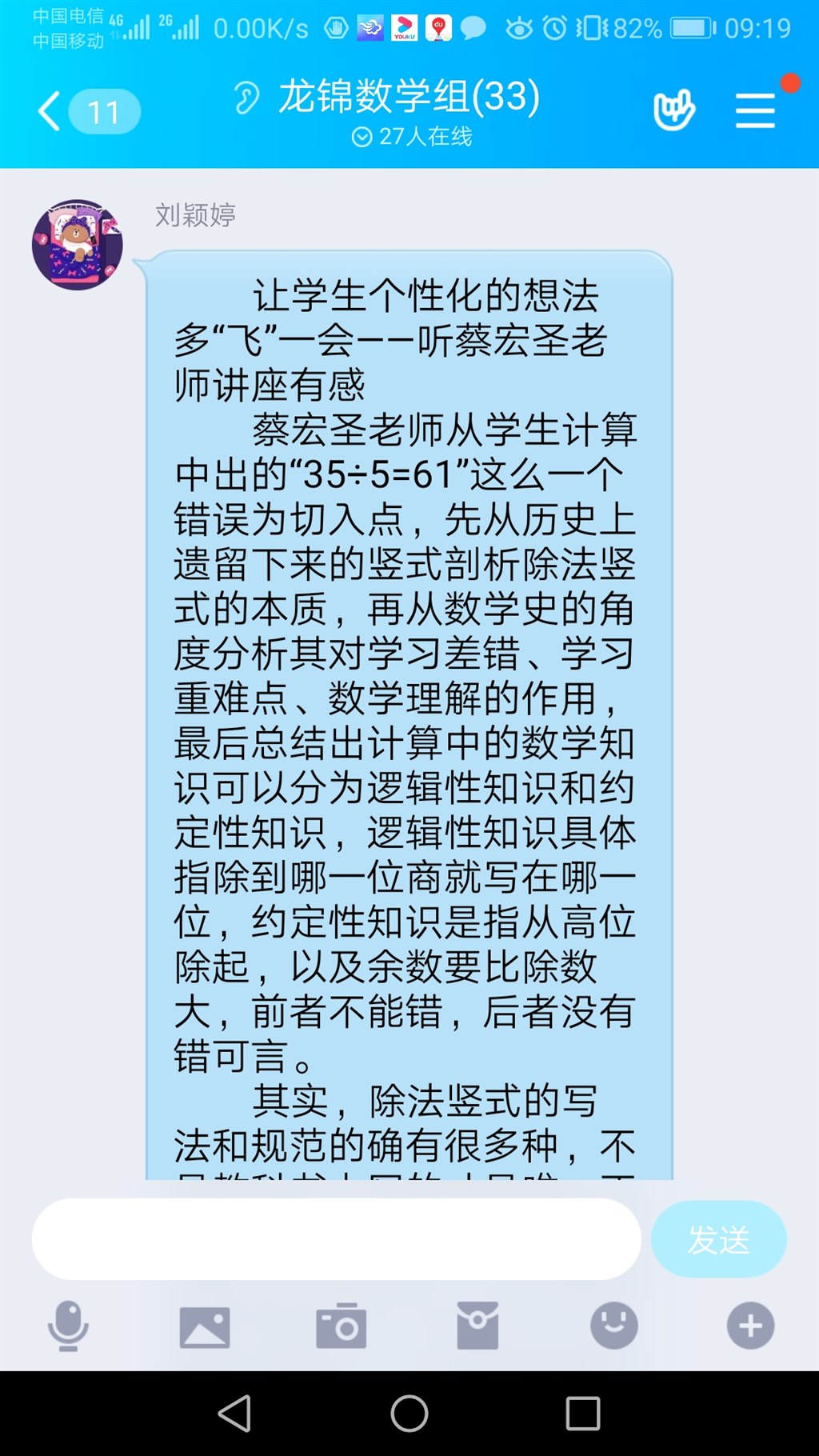The image size is (819, 1456).
Task: Open system recent apps
Action: pyautogui.click(x=583, y=1414)
